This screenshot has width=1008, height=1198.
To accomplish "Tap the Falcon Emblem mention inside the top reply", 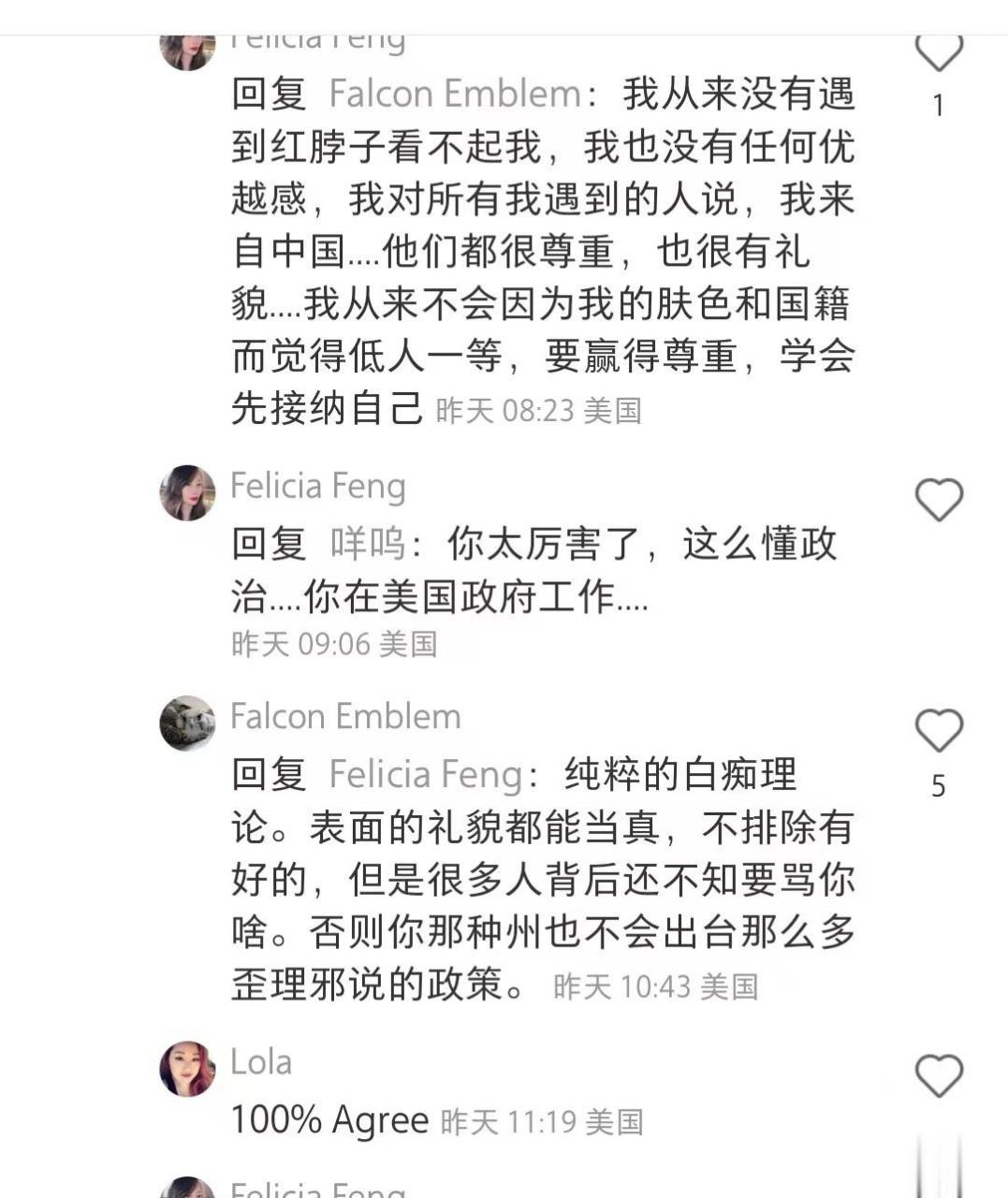I will (x=452, y=93).
